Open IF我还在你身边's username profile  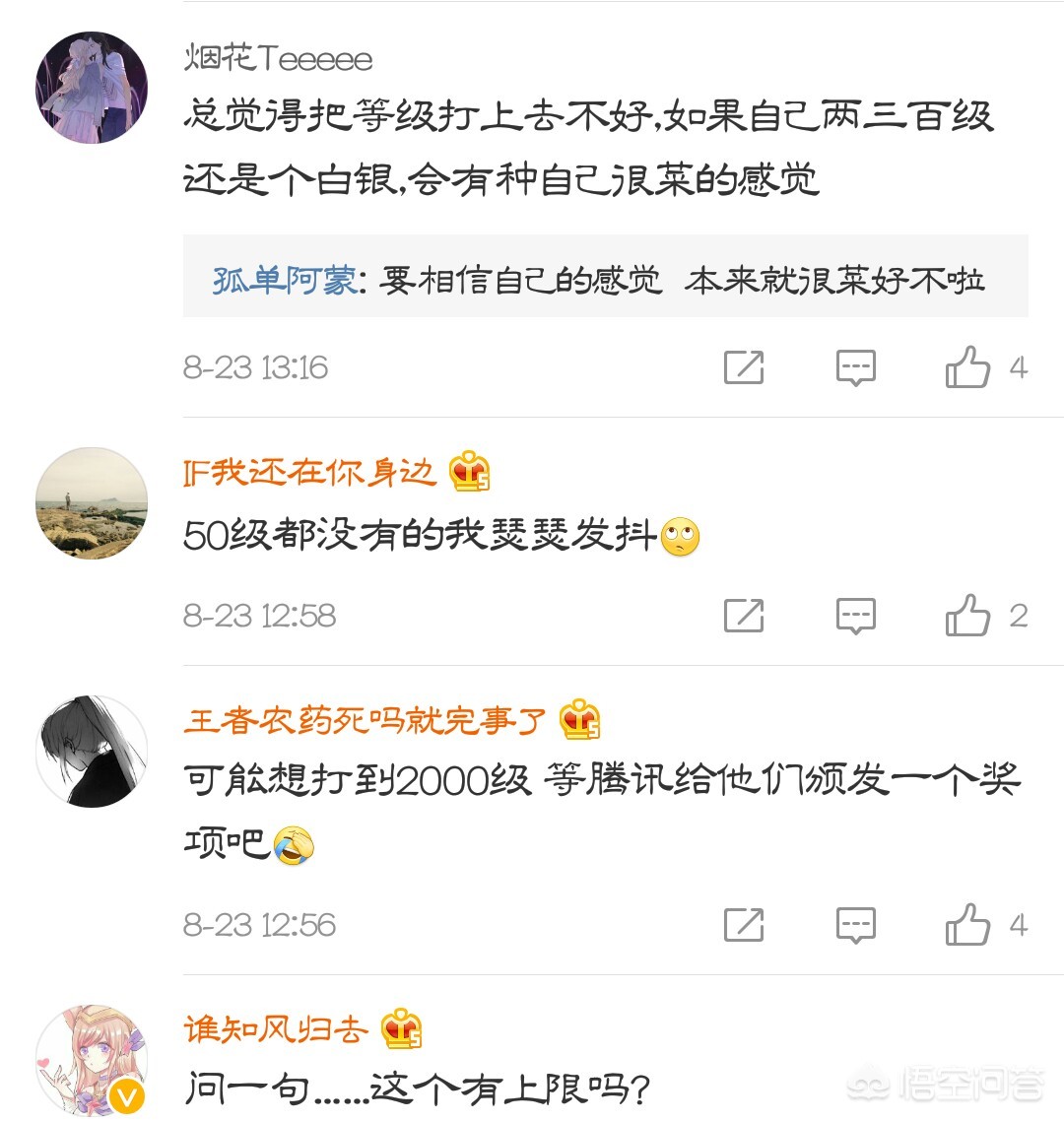coord(308,473)
